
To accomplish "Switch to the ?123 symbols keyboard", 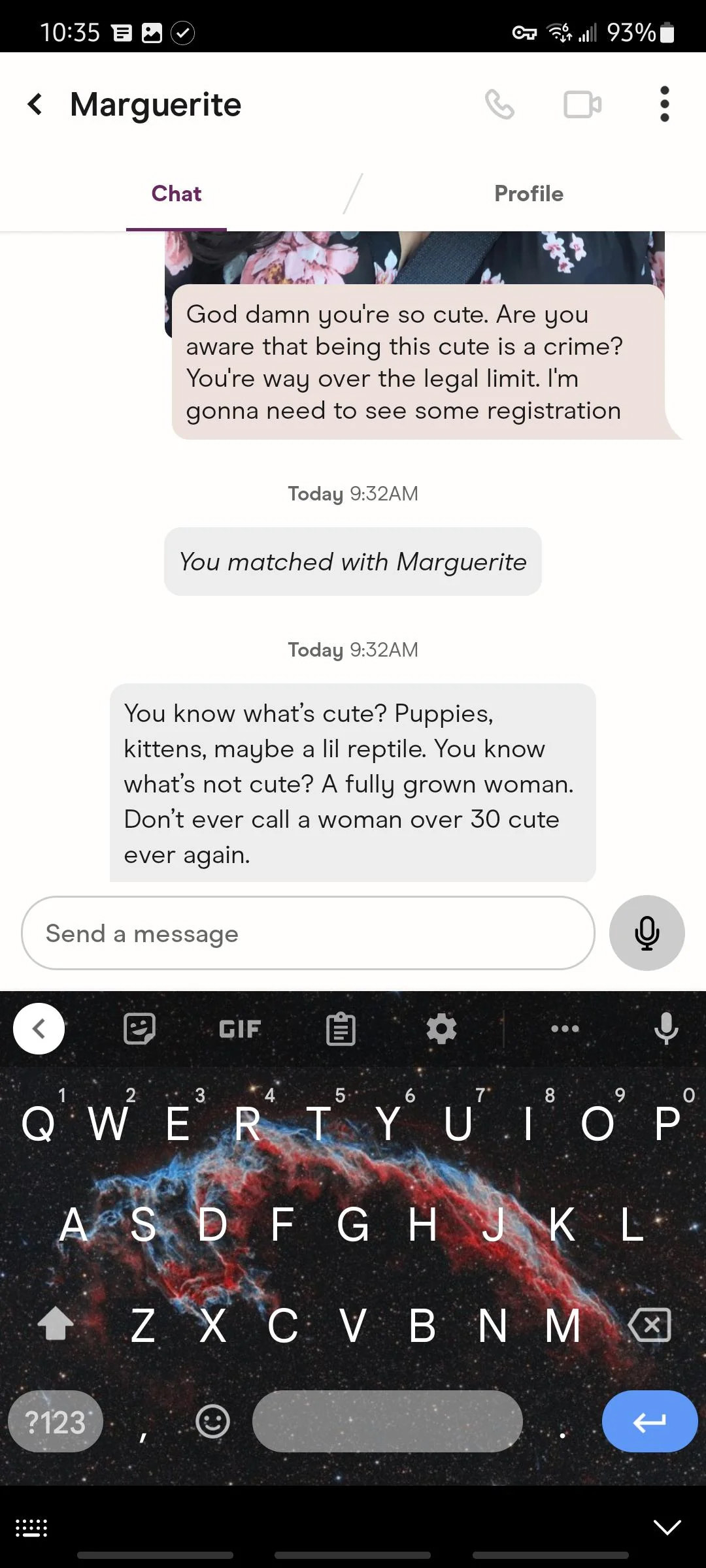I will 56,1421.
